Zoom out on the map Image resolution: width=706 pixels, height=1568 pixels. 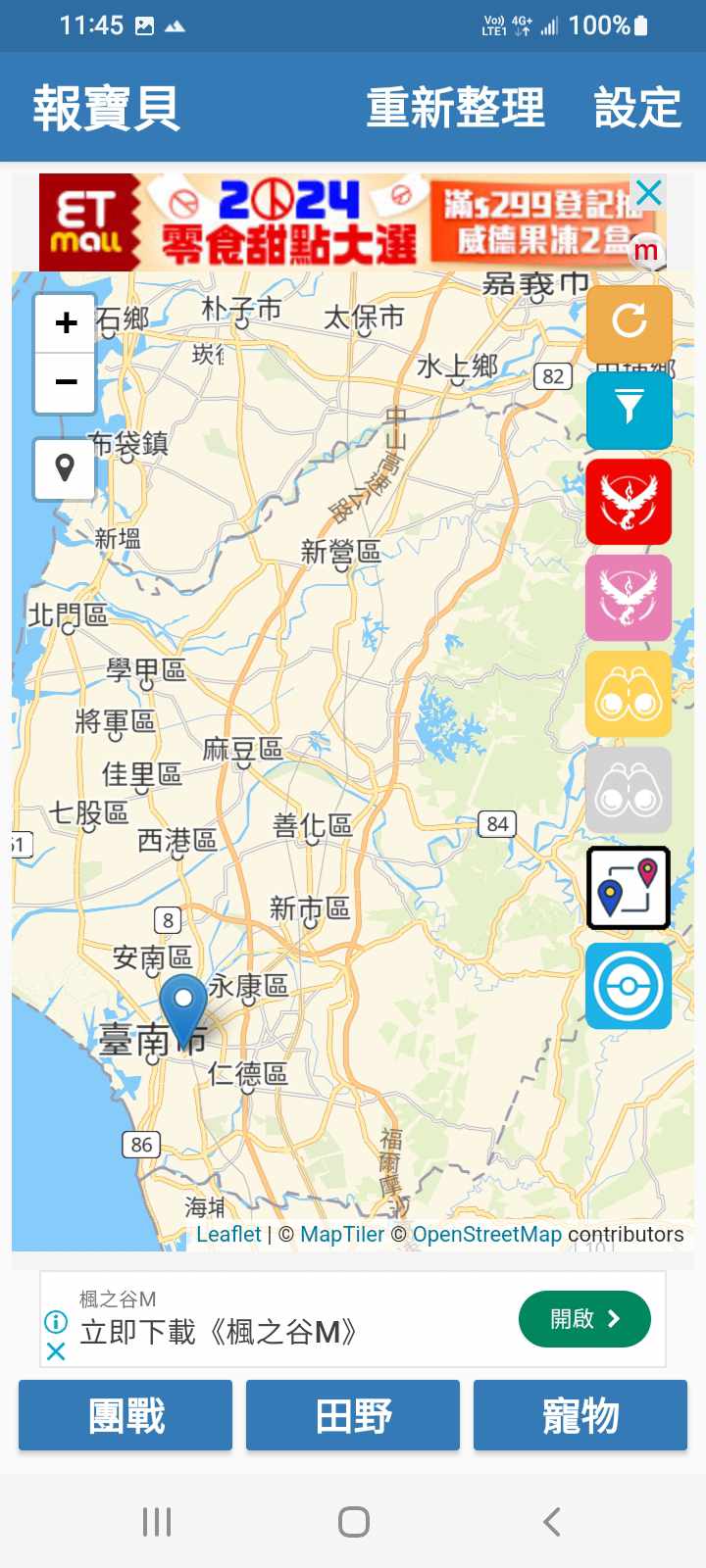[66, 381]
